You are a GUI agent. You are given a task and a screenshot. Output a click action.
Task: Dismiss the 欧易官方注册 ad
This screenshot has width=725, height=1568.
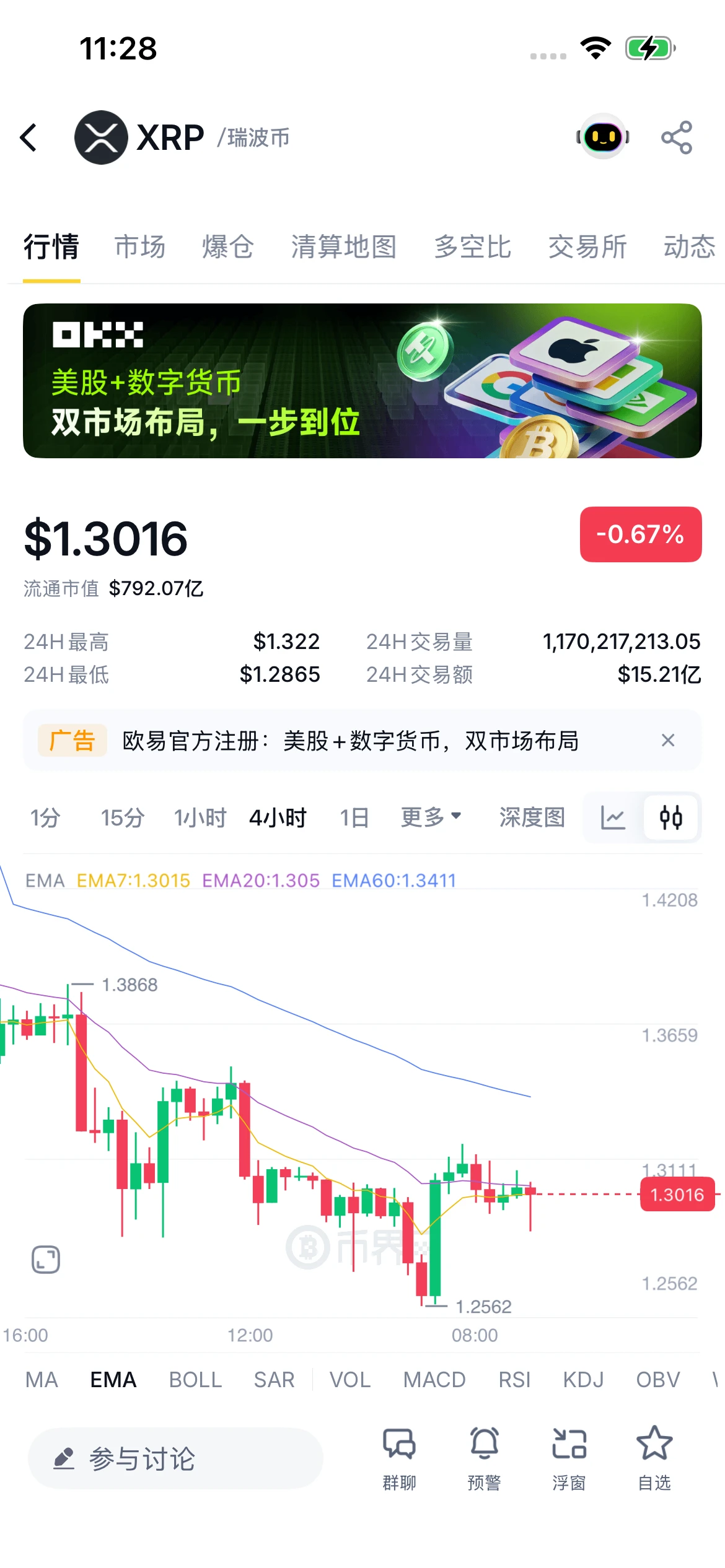668,740
